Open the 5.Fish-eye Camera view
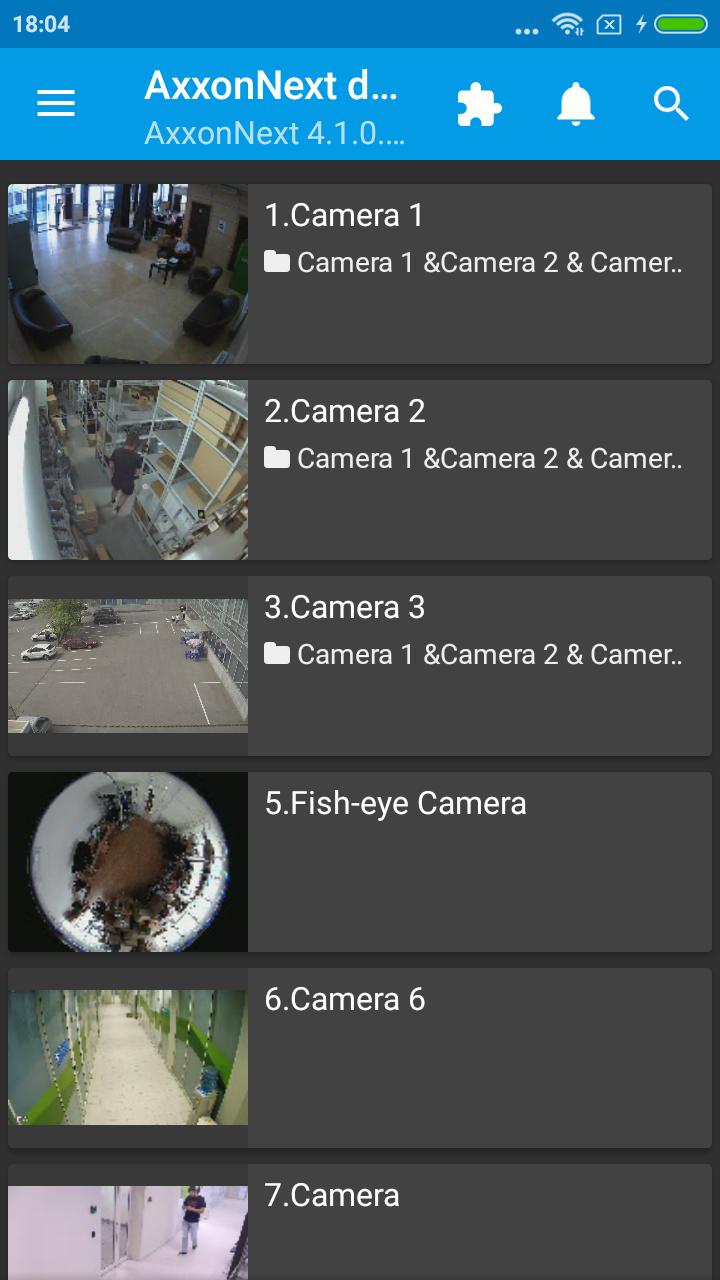This screenshot has width=720, height=1280. point(360,861)
